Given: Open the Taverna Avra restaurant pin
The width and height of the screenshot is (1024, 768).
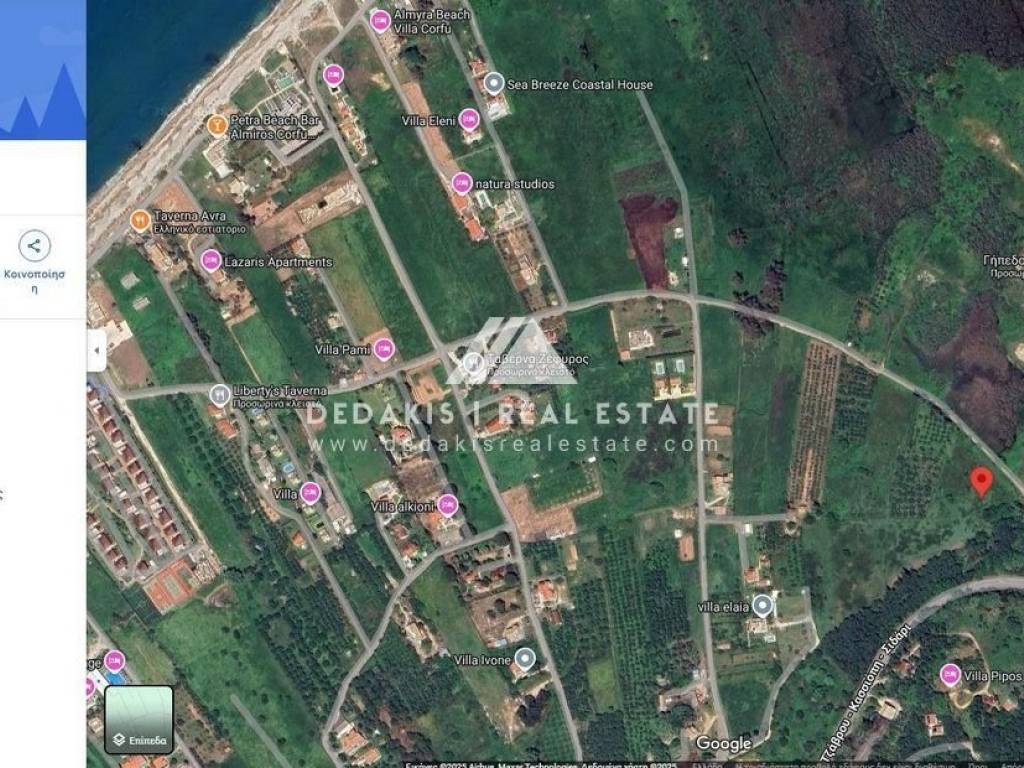Looking at the screenshot, I should coord(140,219).
